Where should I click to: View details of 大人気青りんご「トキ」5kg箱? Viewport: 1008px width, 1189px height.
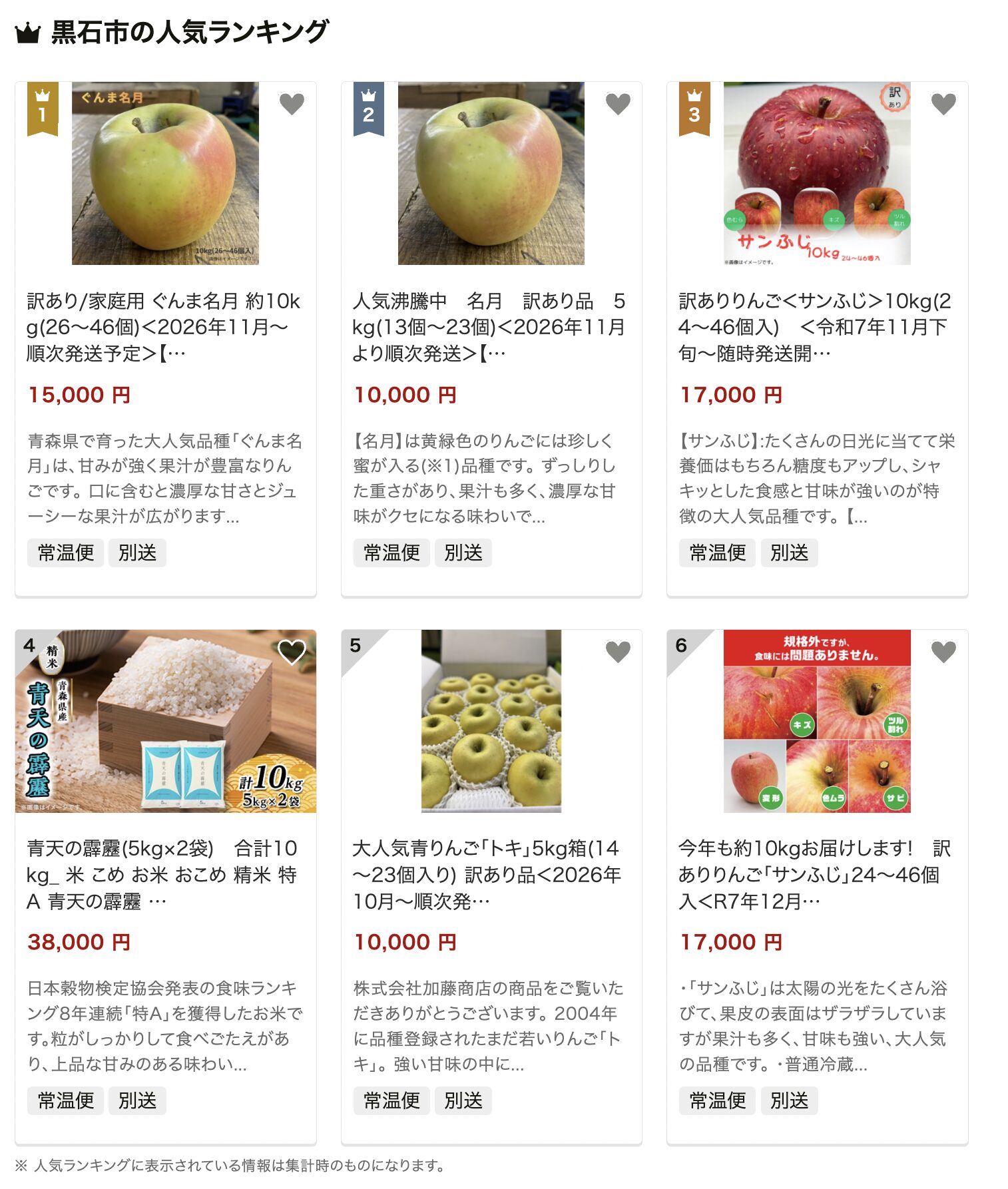(489, 874)
